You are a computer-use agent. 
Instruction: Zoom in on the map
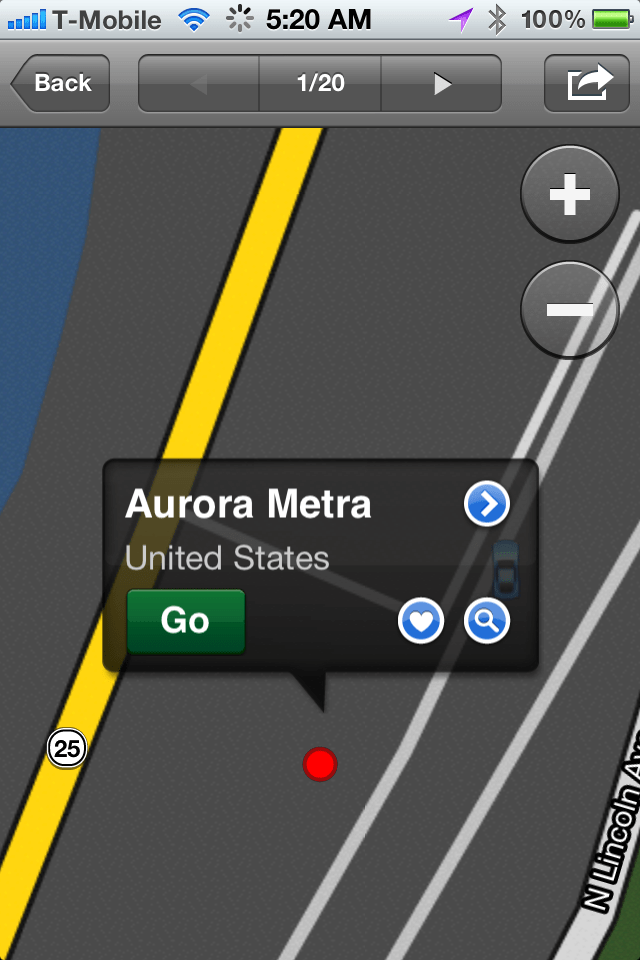(x=570, y=195)
